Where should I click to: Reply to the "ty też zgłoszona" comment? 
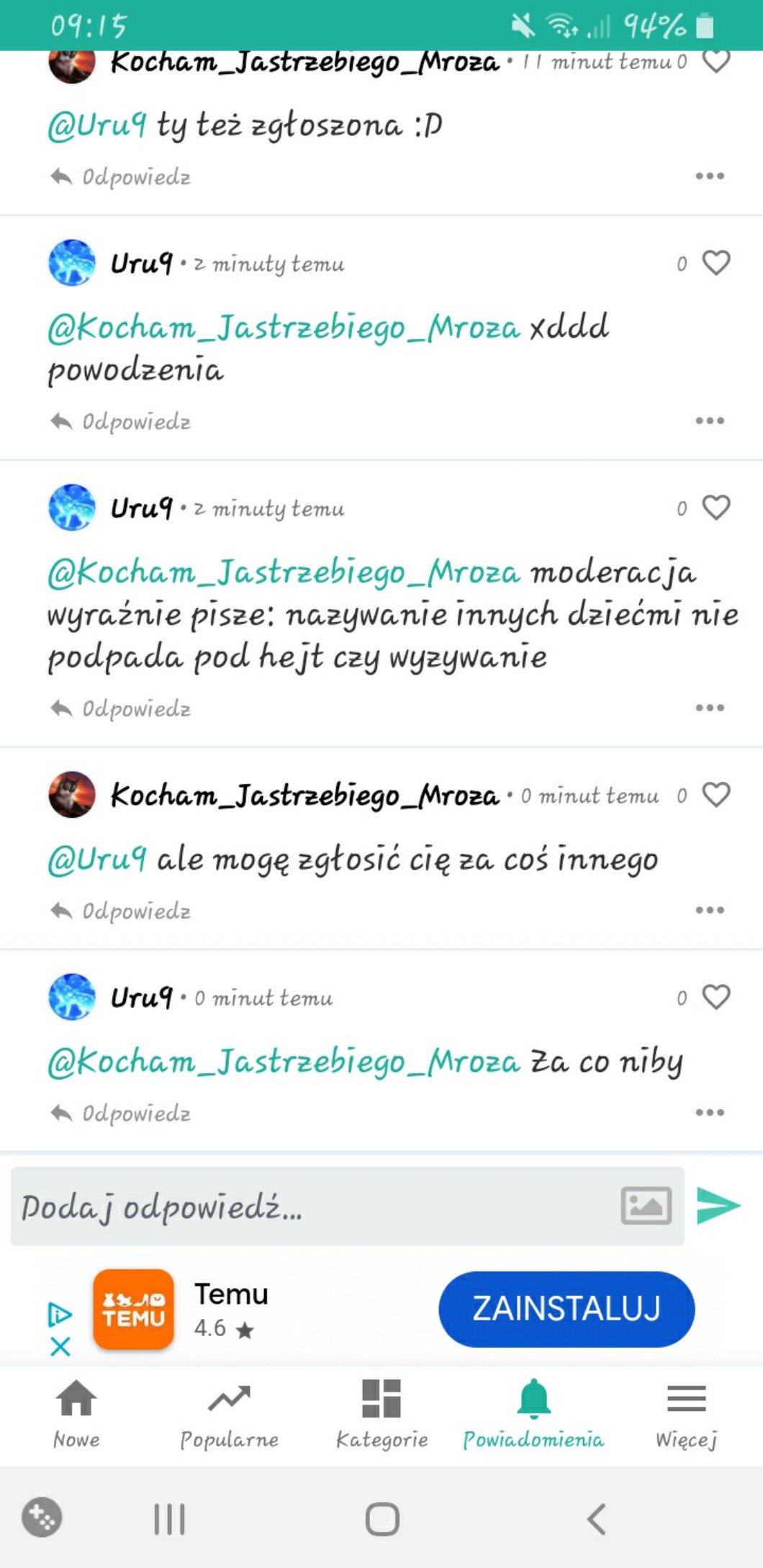coord(121,177)
